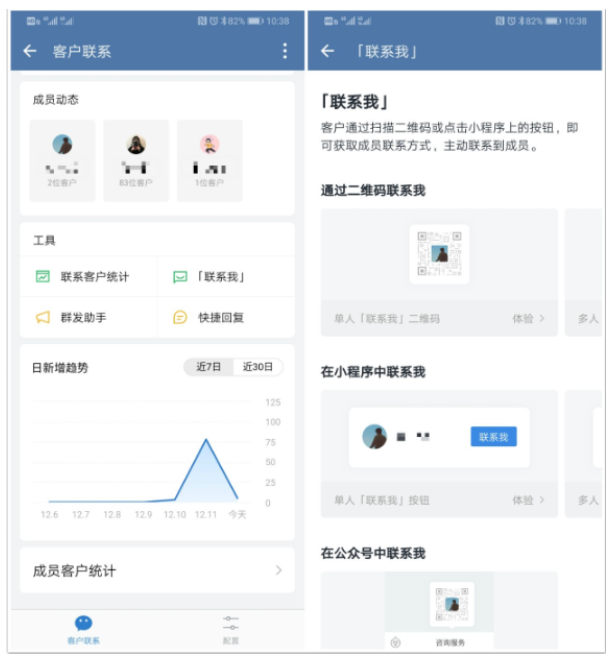Open 成员客户统计 row

click(157, 571)
